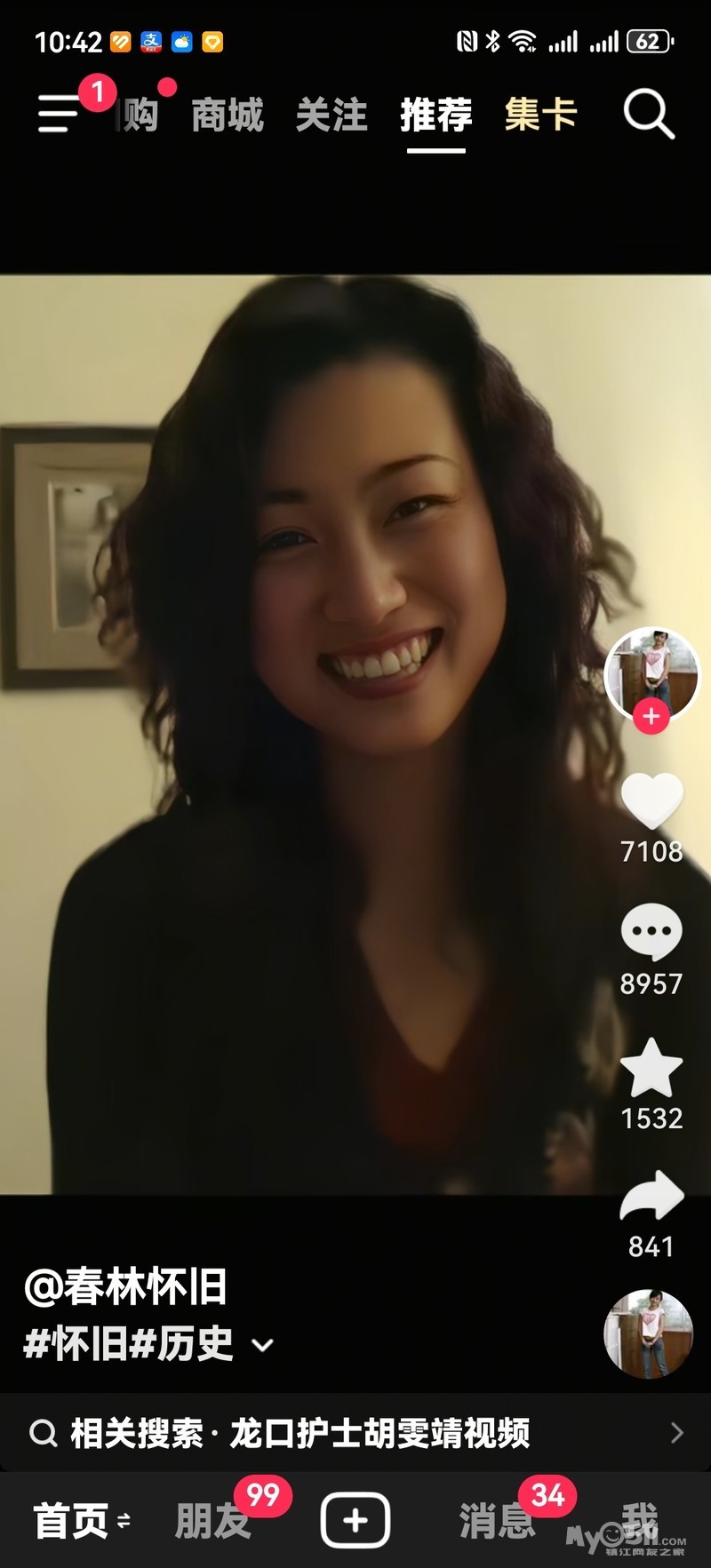Image resolution: width=711 pixels, height=1568 pixels.
Task: Open the side drawer menu
Action: (59, 115)
